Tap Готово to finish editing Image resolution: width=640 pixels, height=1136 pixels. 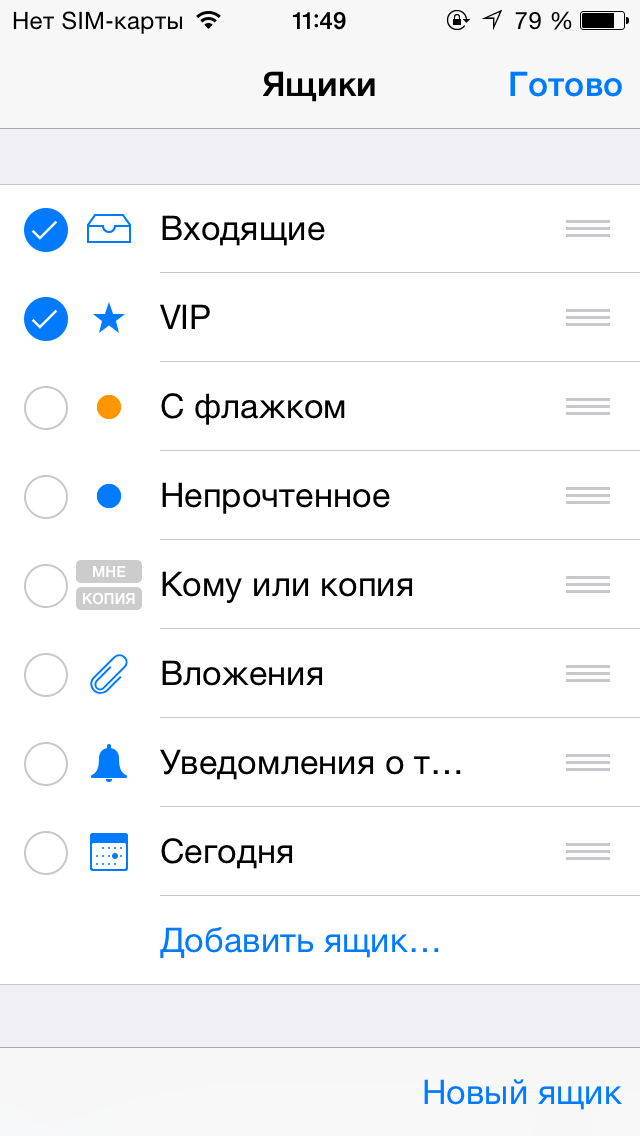click(x=565, y=85)
